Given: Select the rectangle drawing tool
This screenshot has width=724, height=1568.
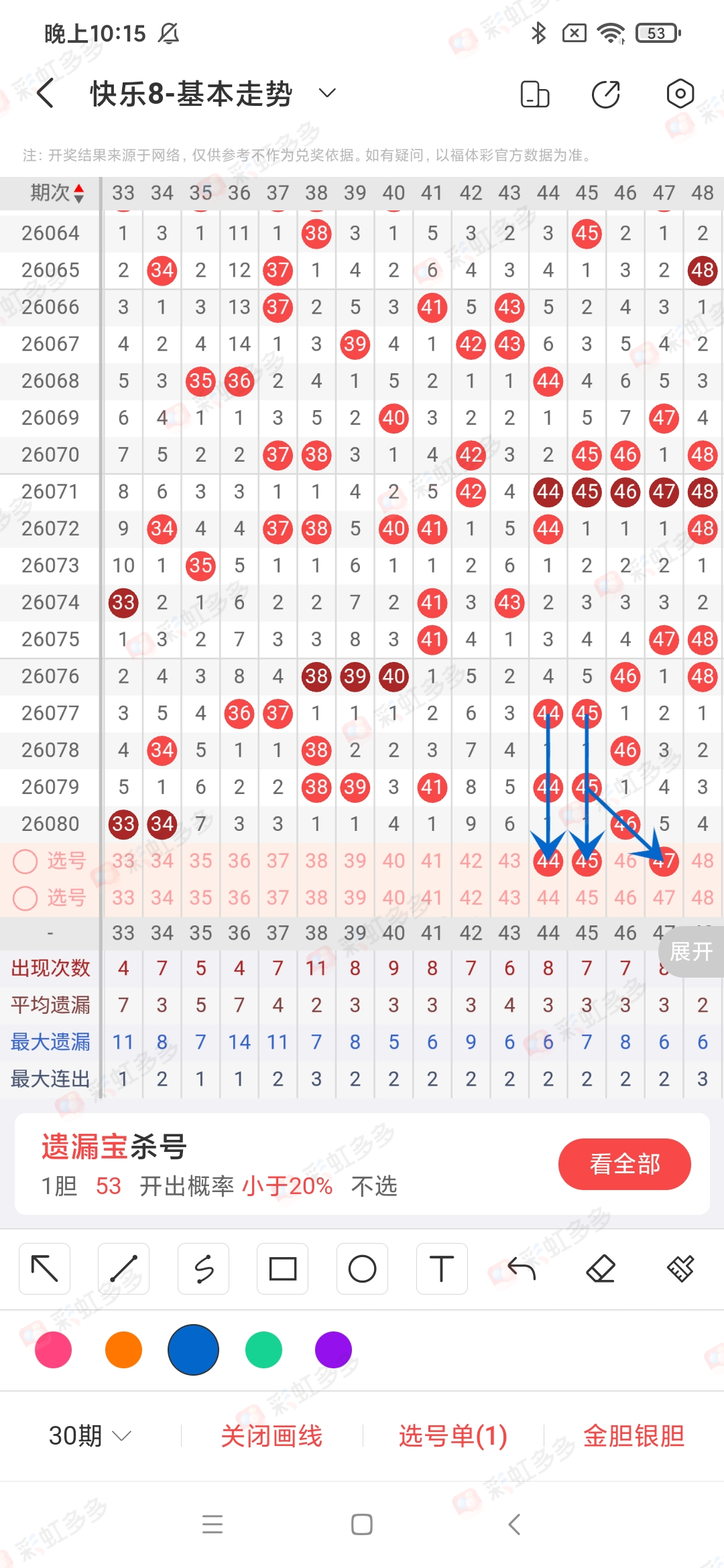Looking at the screenshot, I should (282, 1268).
